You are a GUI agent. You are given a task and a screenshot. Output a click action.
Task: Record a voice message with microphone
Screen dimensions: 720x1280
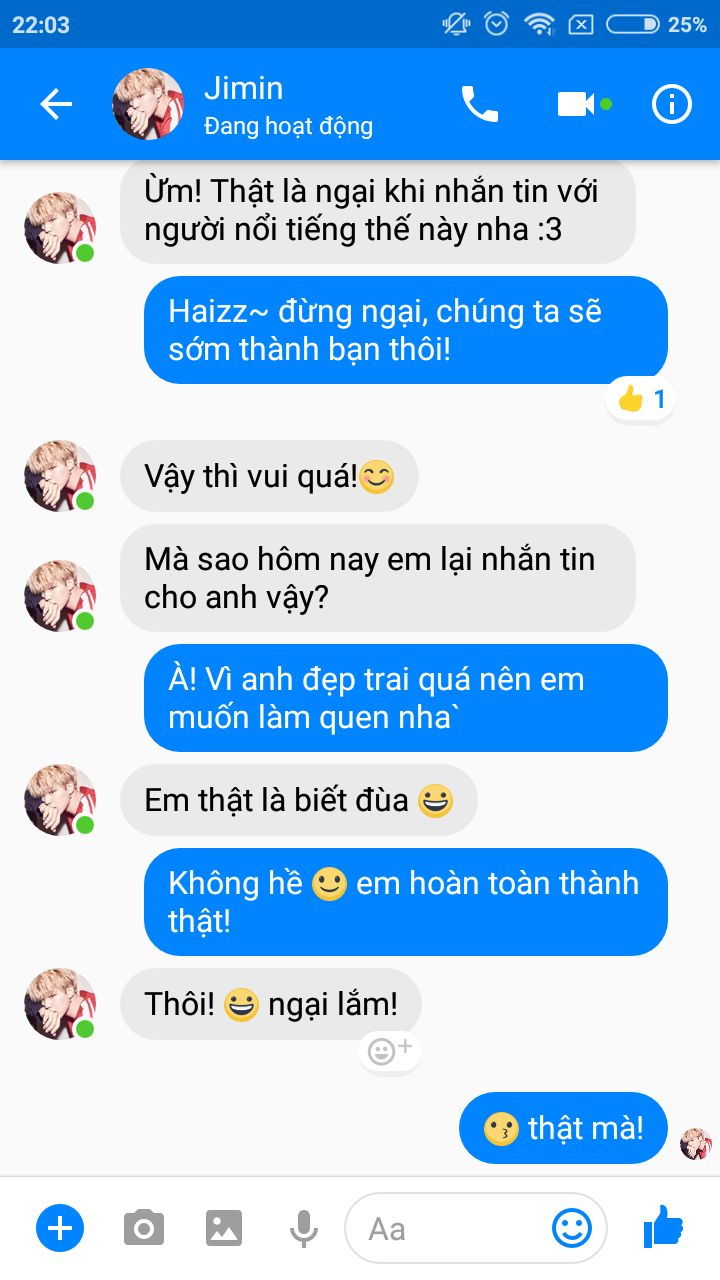[x=304, y=1228]
